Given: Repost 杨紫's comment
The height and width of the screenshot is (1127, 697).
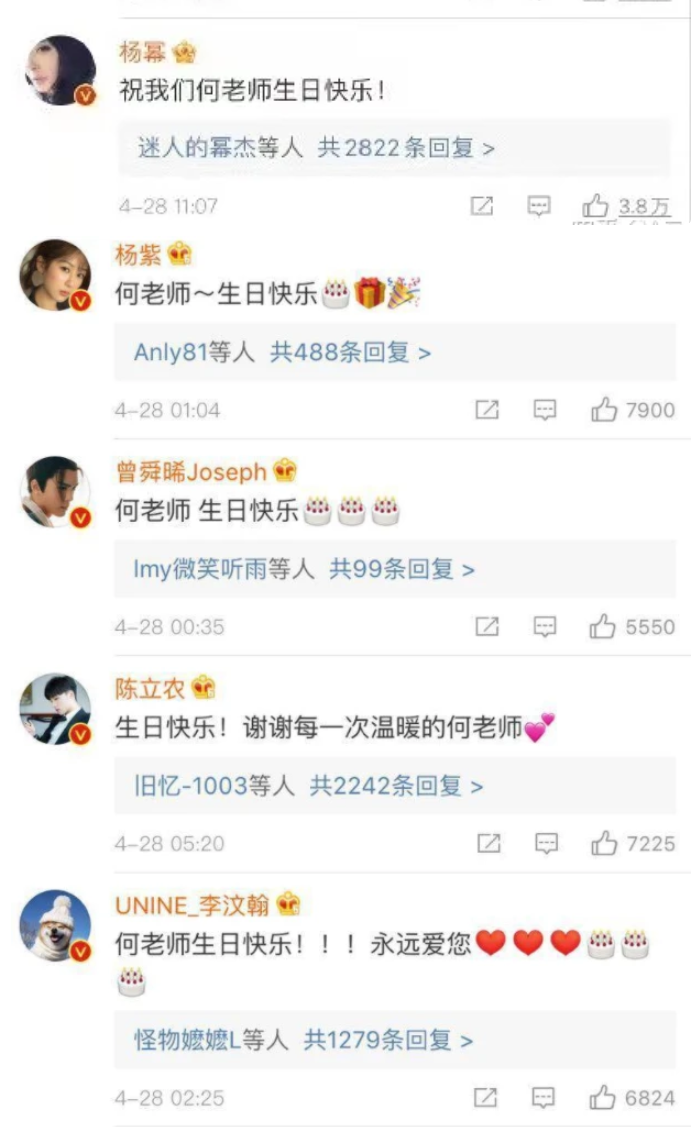Looking at the screenshot, I should click(x=487, y=410).
